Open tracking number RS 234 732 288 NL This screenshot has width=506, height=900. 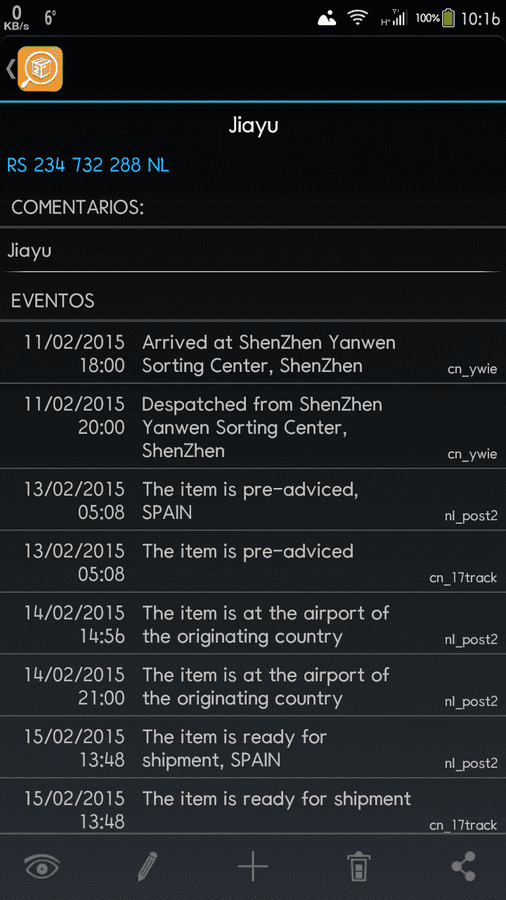tap(88, 165)
